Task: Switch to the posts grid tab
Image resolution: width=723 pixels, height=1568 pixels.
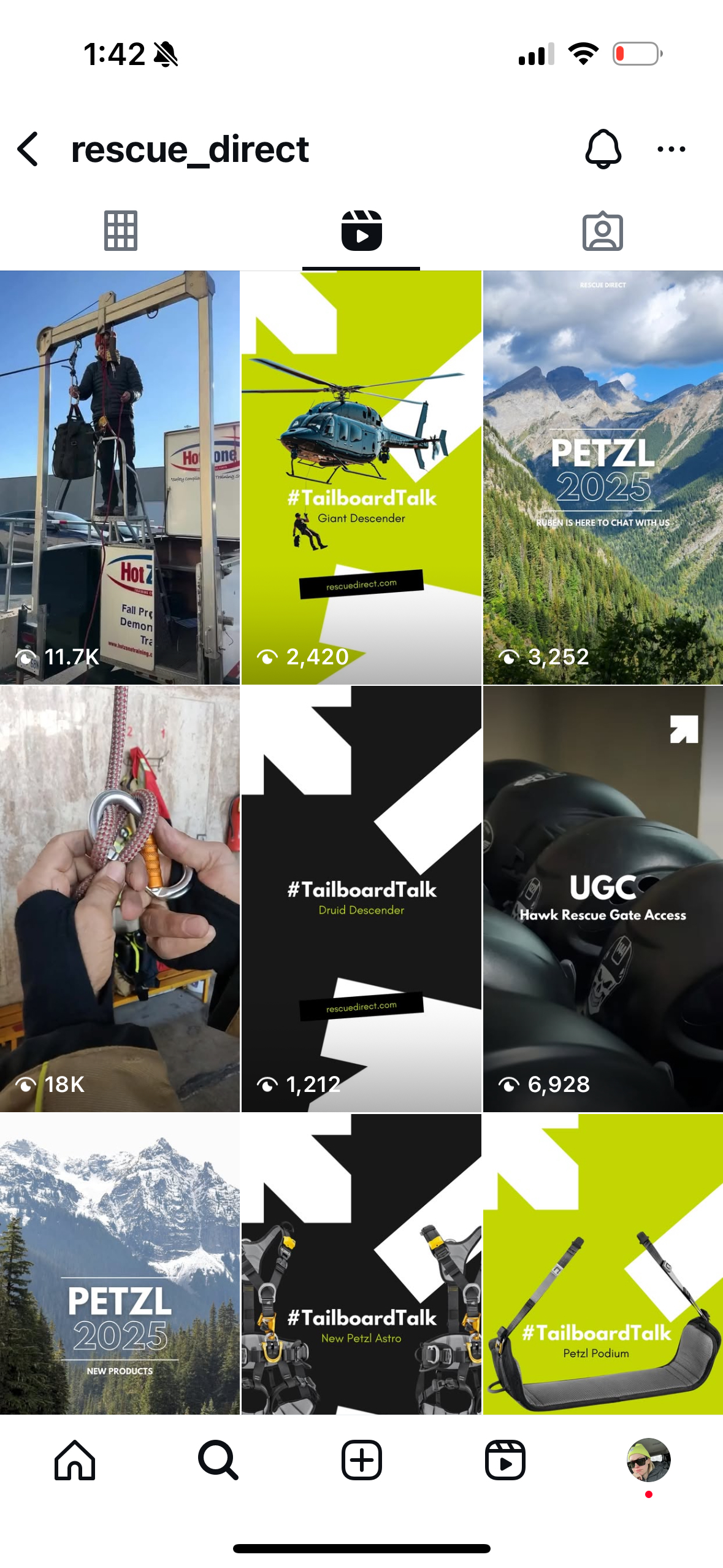Action: 120,231
